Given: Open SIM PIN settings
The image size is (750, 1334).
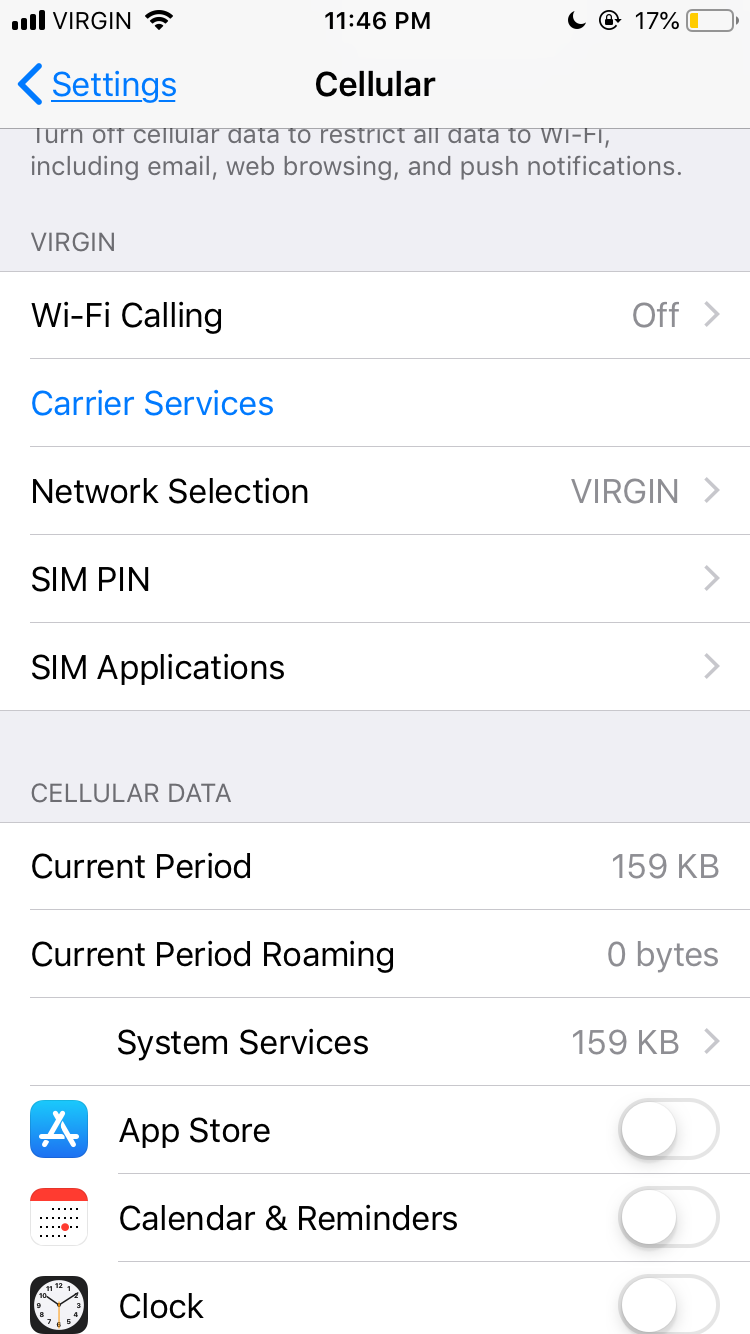Looking at the screenshot, I should click(x=375, y=579).
